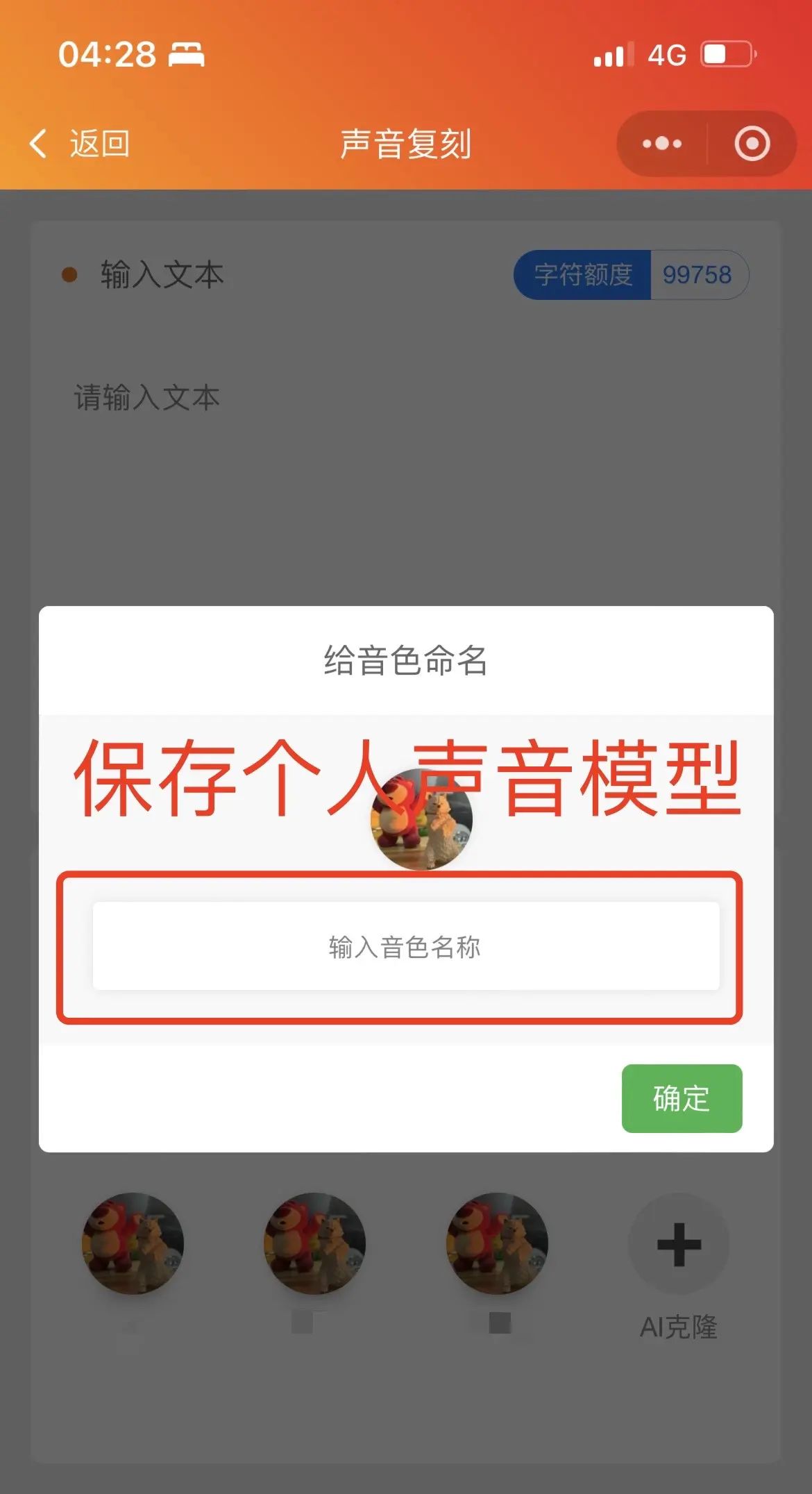
Task: Tap the circular close/exit capsule icon
Action: [x=752, y=144]
